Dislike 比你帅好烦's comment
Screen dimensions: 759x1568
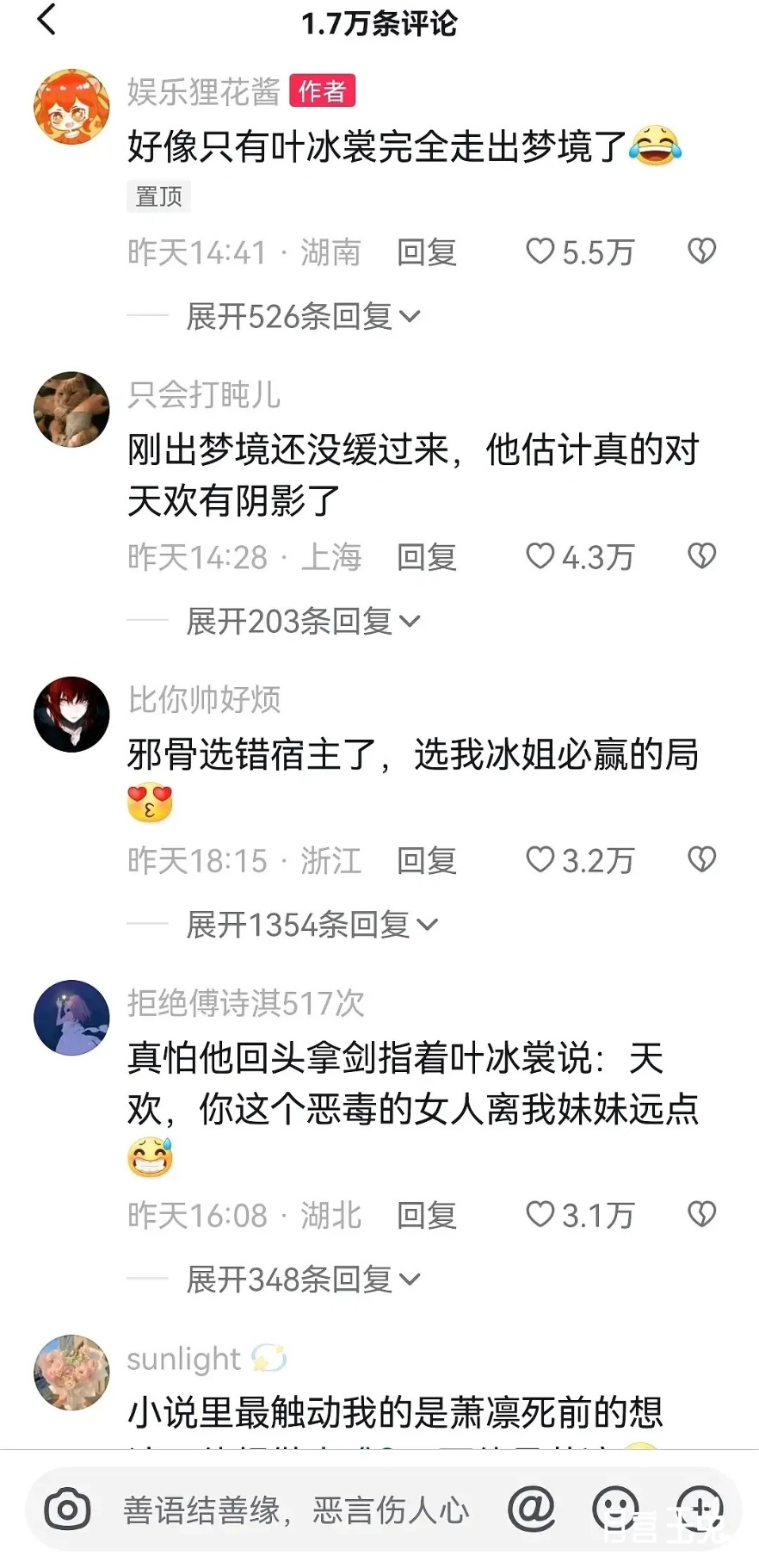pyautogui.click(x=701, y=859)
